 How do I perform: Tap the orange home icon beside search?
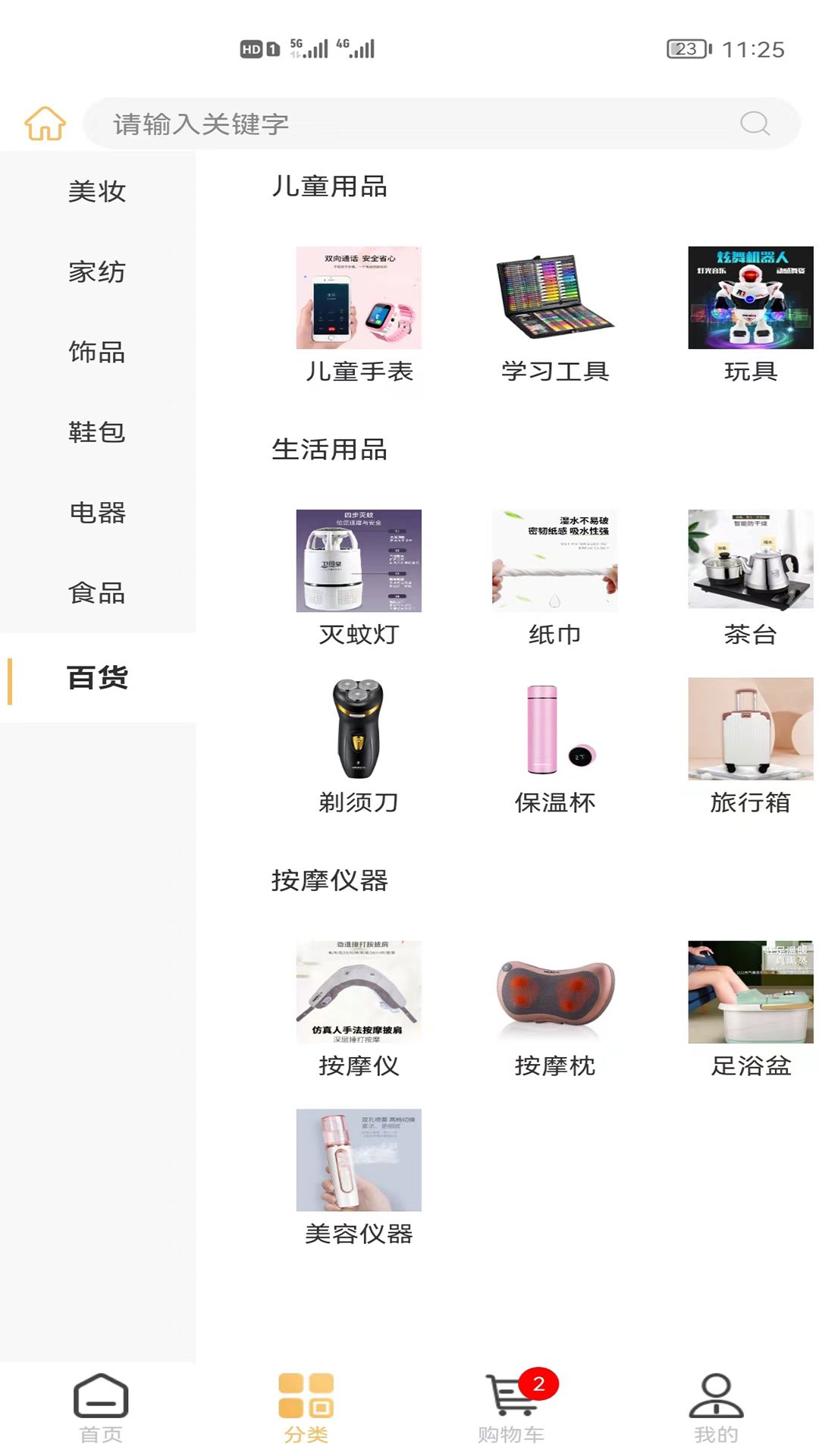pos(45,123)
